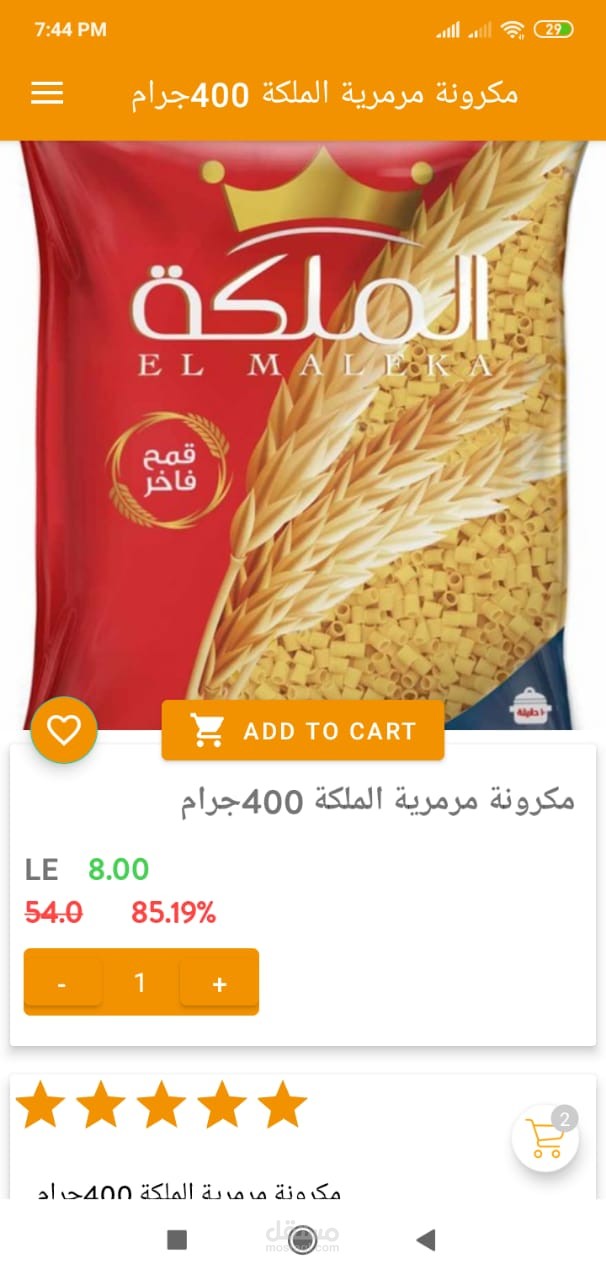
Task: Tap the ADD TO CART button
Action: (x=303, y=730)
